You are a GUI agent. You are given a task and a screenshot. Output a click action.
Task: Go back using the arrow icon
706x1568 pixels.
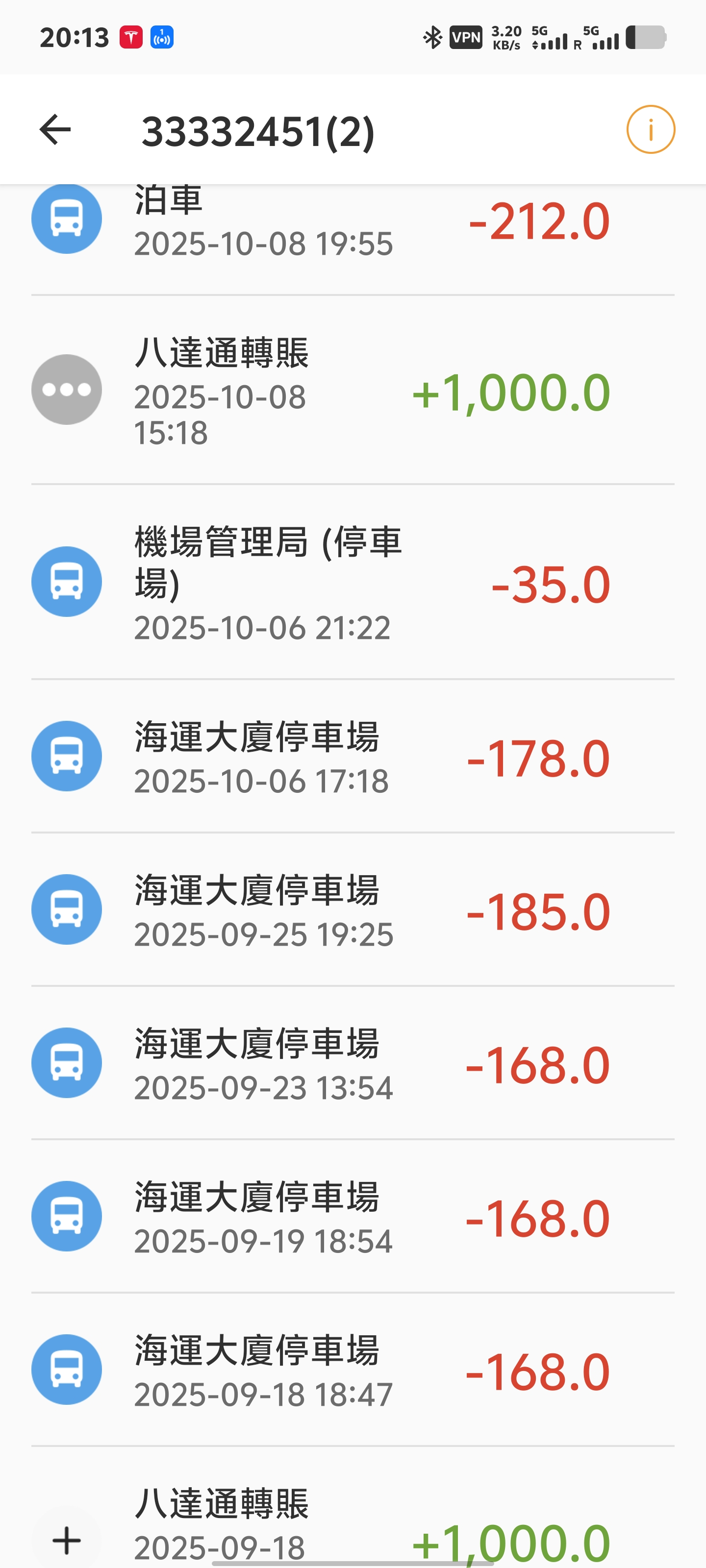(55, 130)
